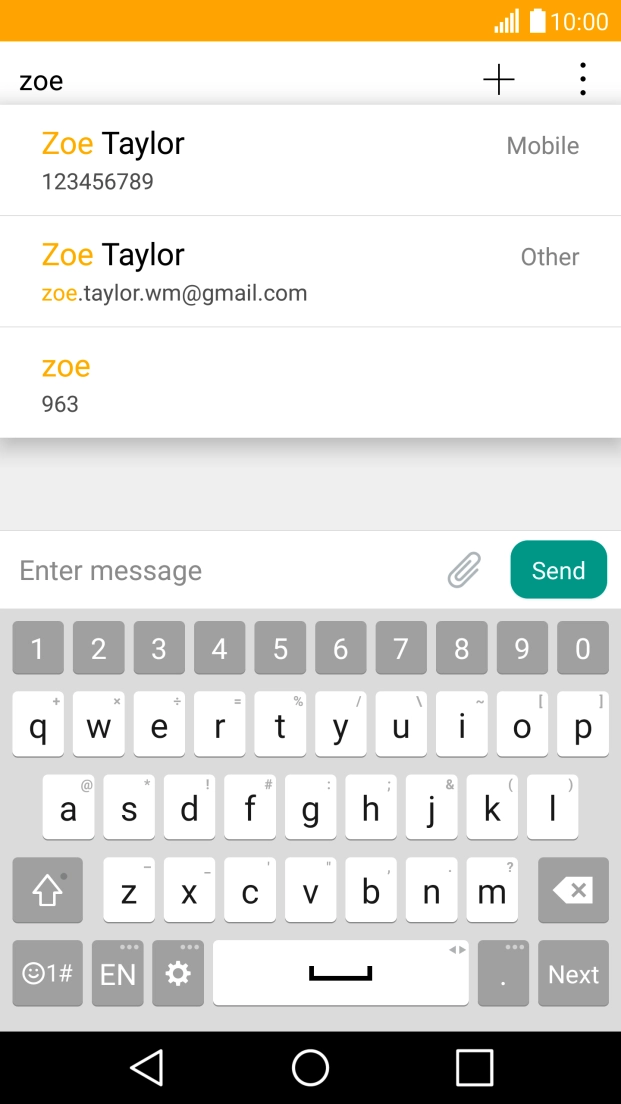Choose Zoe Taylor's Gmail address suggestion
621x1104 pixels.
tap(310, 272)
